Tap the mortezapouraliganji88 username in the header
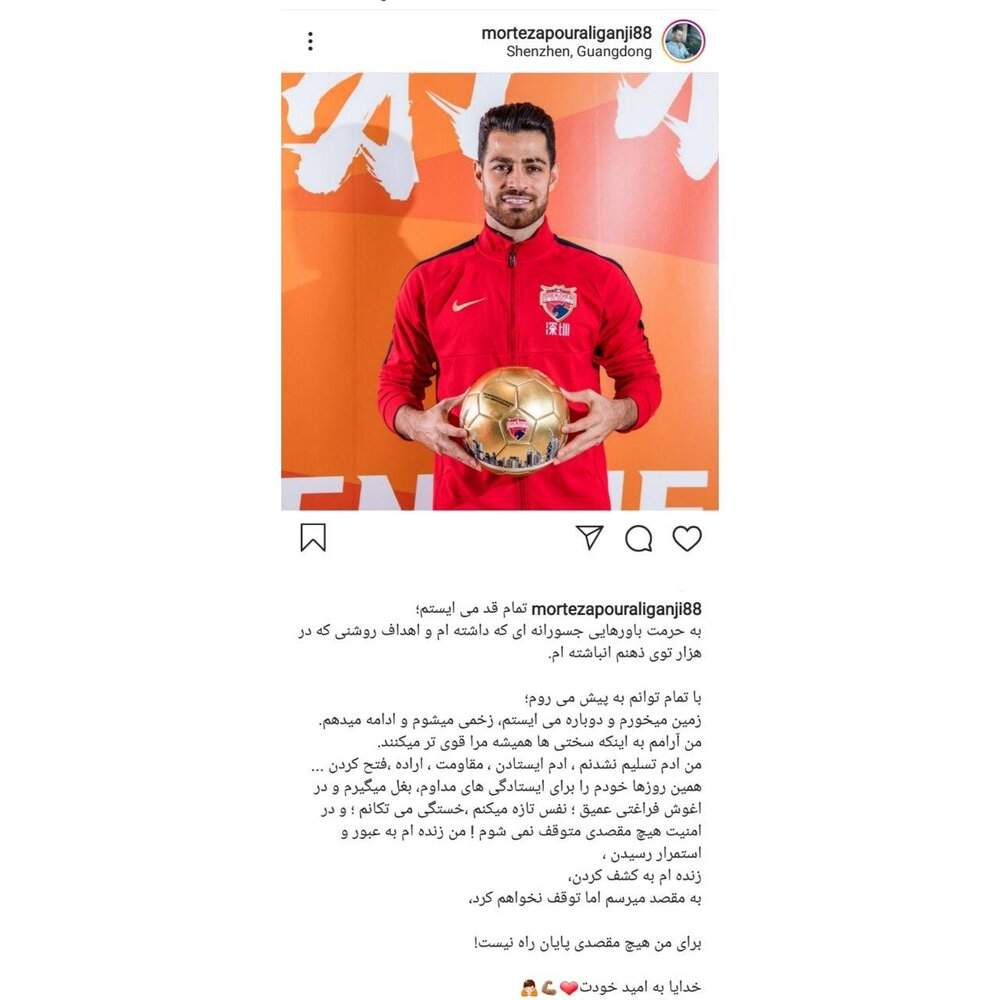Viewport: 1000px width, 1000px height. [x=566, y=33]
